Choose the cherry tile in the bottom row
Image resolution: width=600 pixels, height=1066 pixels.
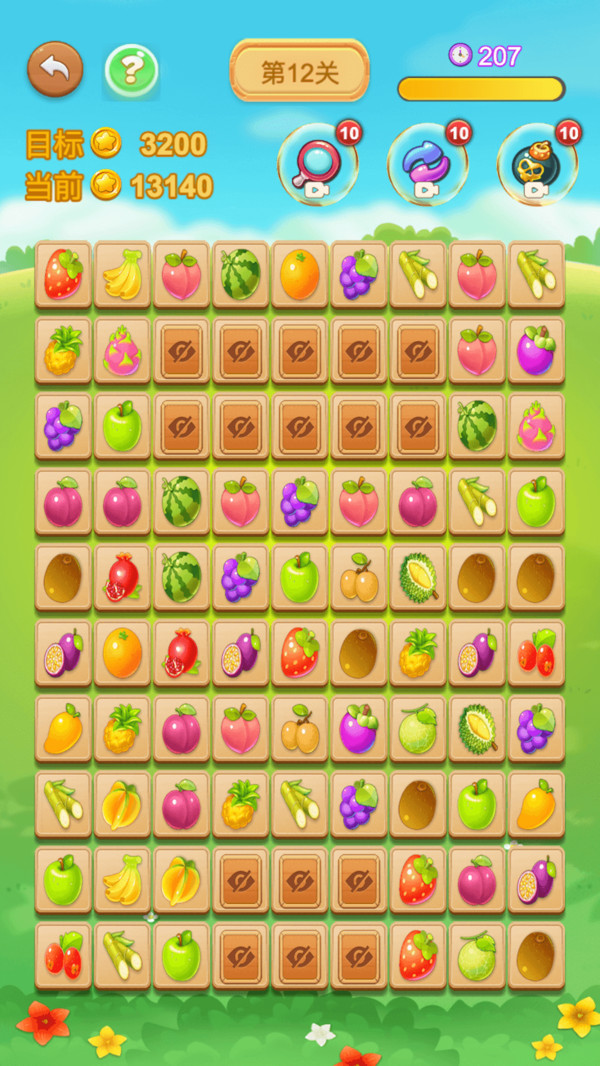tap(63, 956)
